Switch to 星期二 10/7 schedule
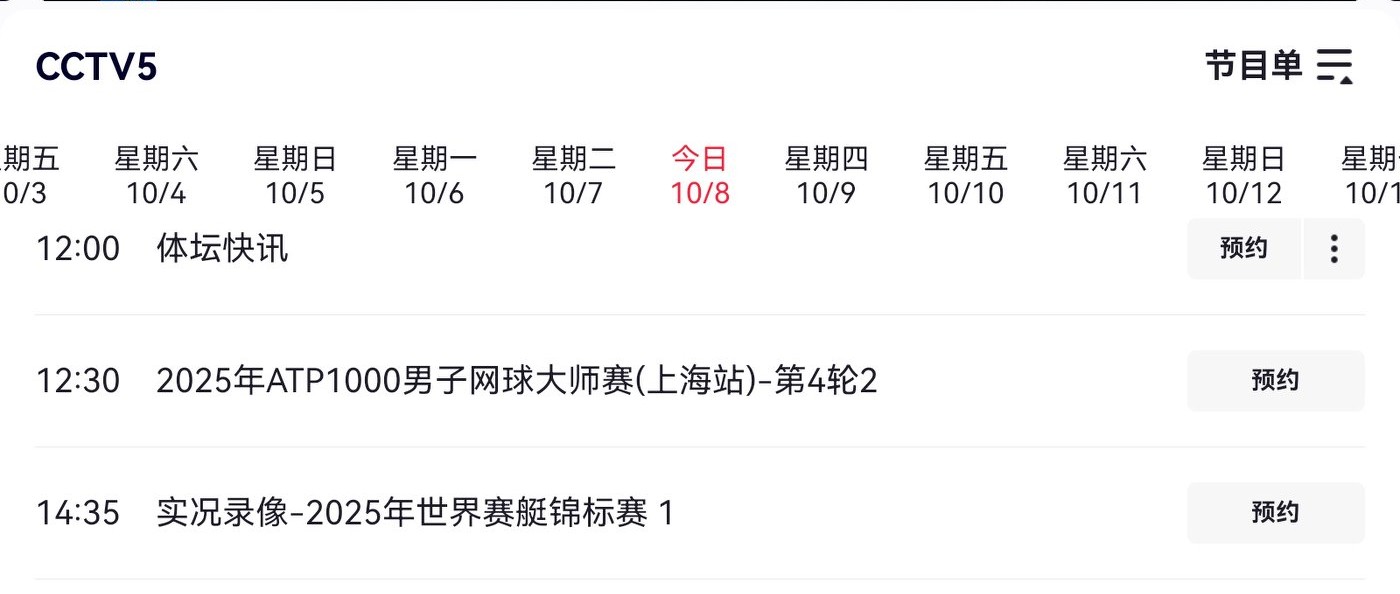The image size is (1400, 594). point(573,175)
